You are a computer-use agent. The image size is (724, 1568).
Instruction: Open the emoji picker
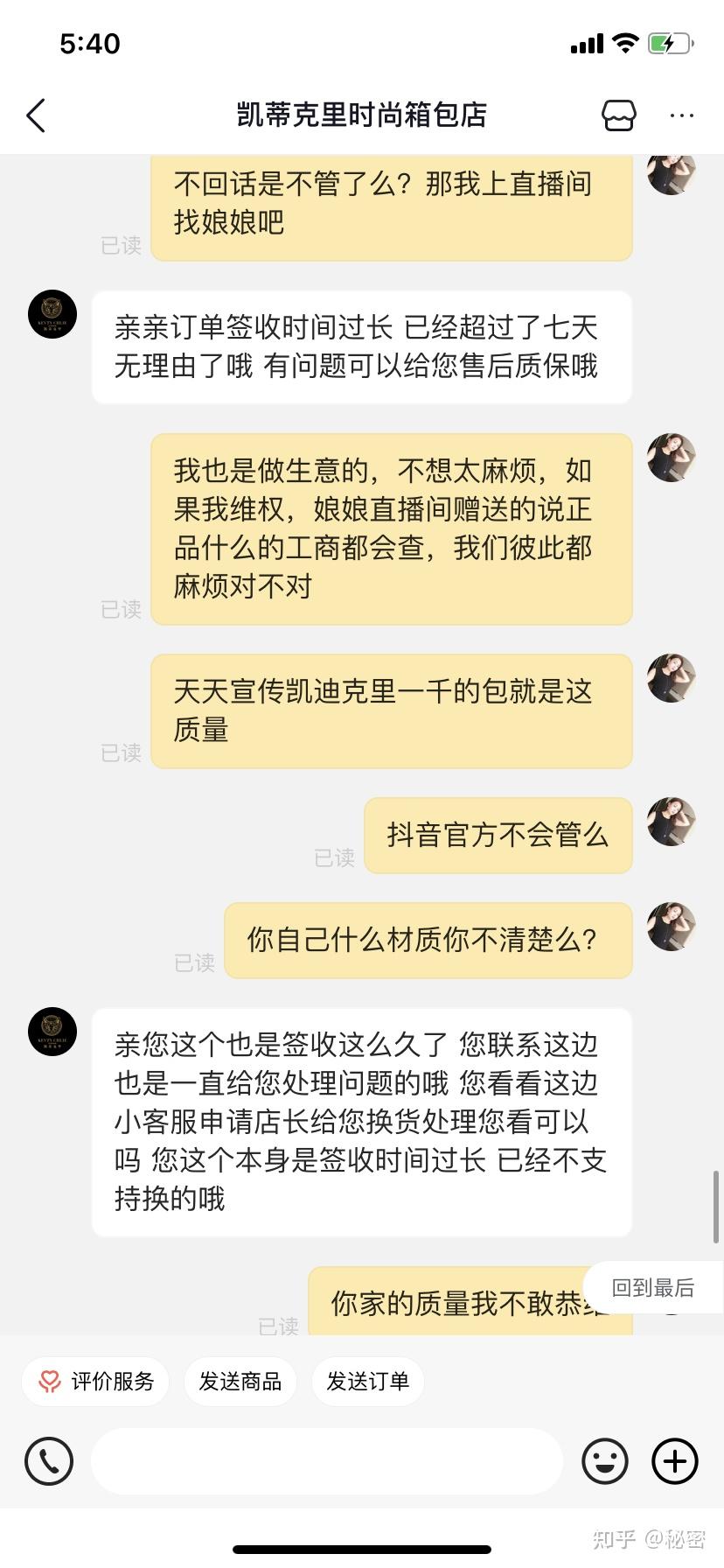point(605,1460)
